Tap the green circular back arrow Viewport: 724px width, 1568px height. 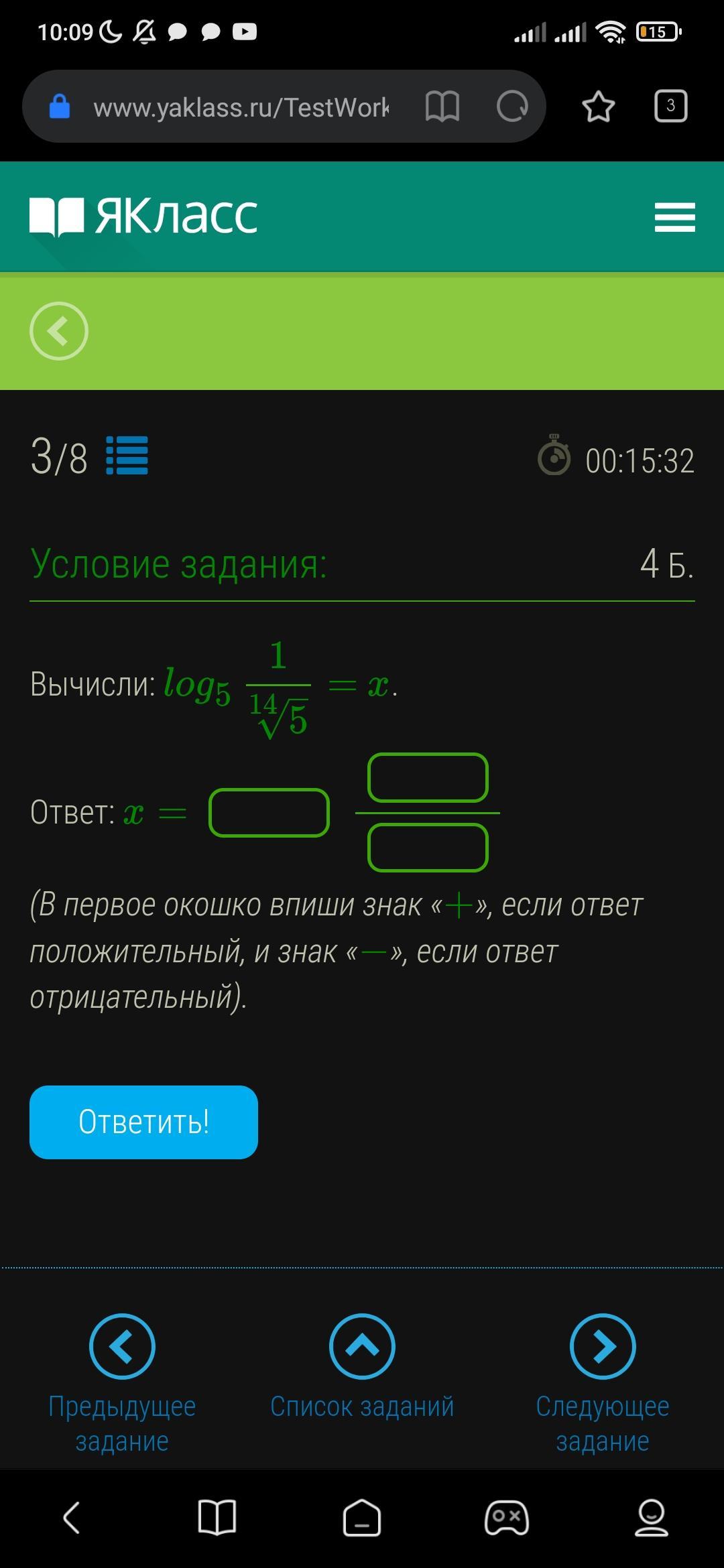pyautogui.click(x=59, y=331)
